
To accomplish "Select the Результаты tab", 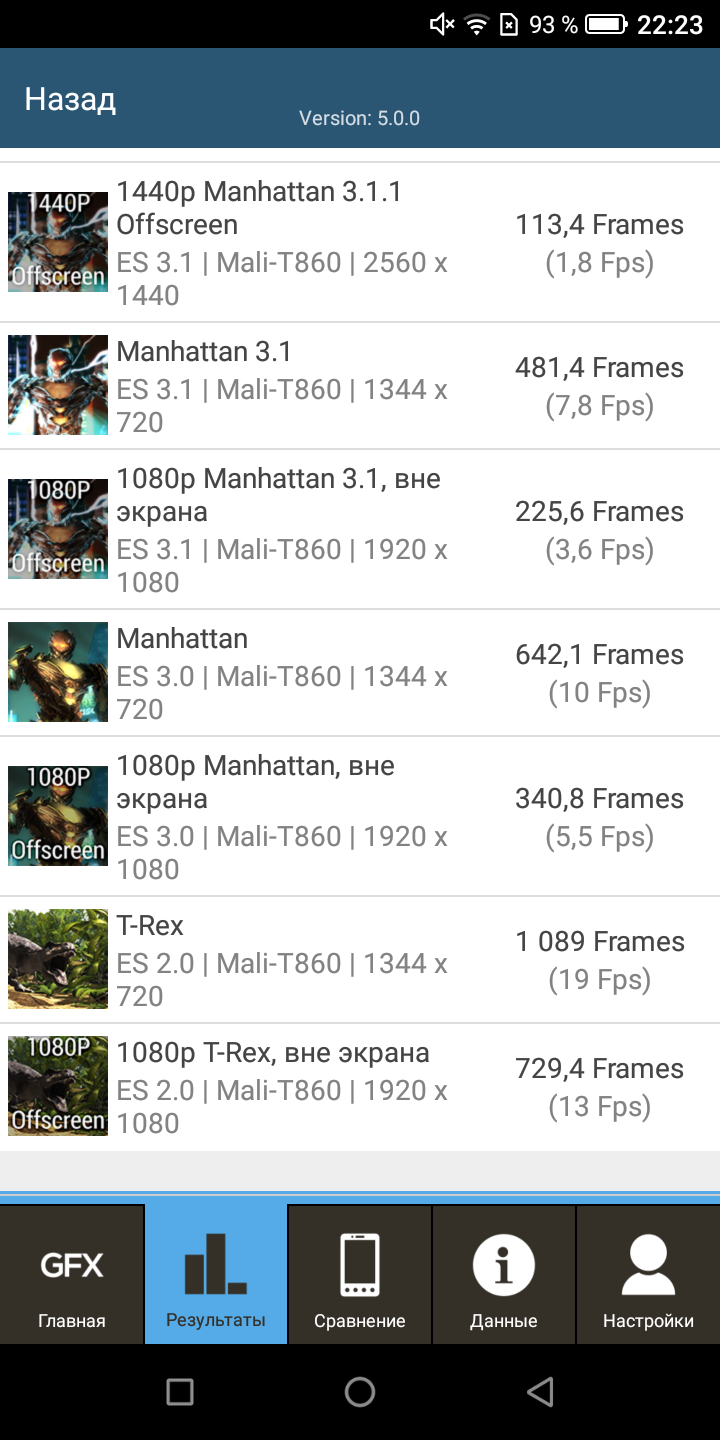I will [x=216, y=1275].
